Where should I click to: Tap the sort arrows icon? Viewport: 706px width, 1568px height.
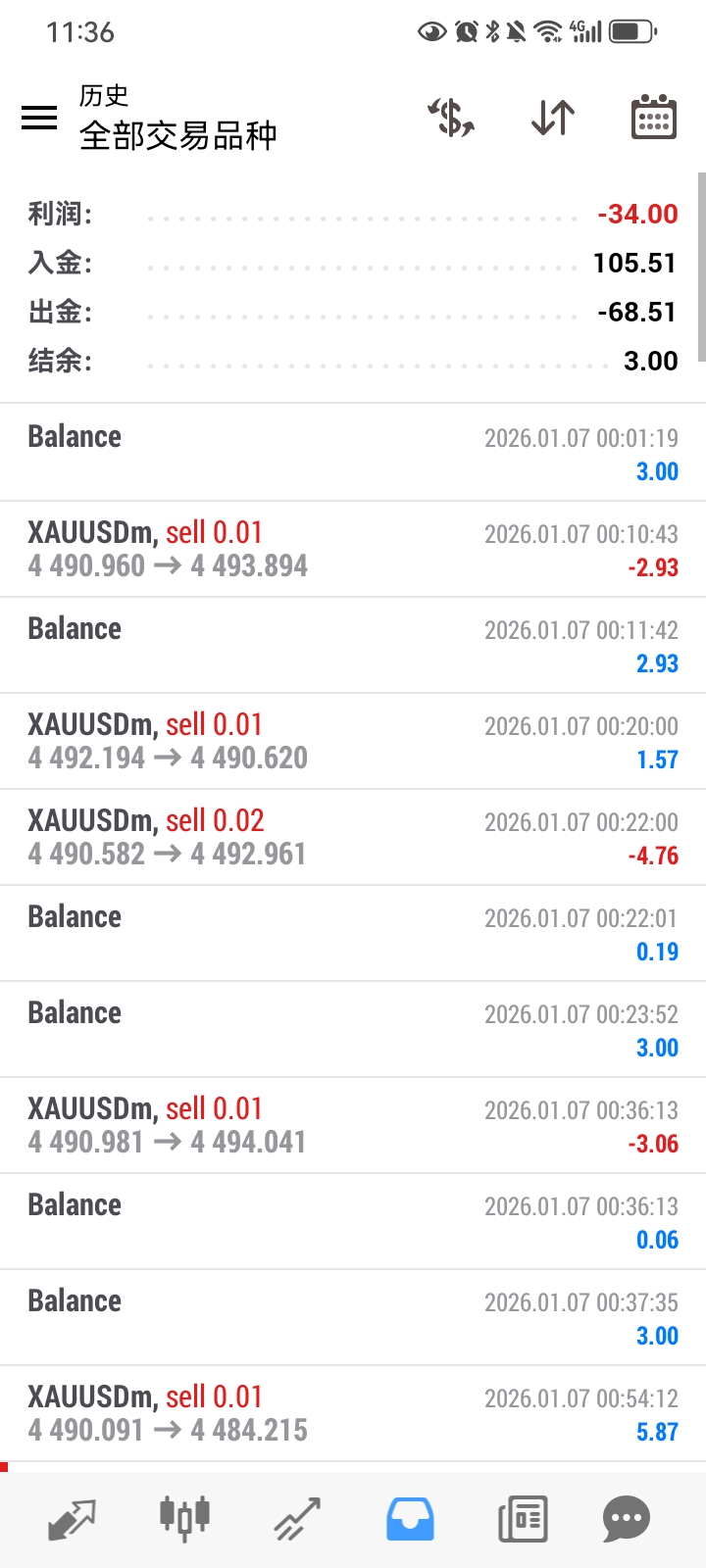click(x=553, y=118)
